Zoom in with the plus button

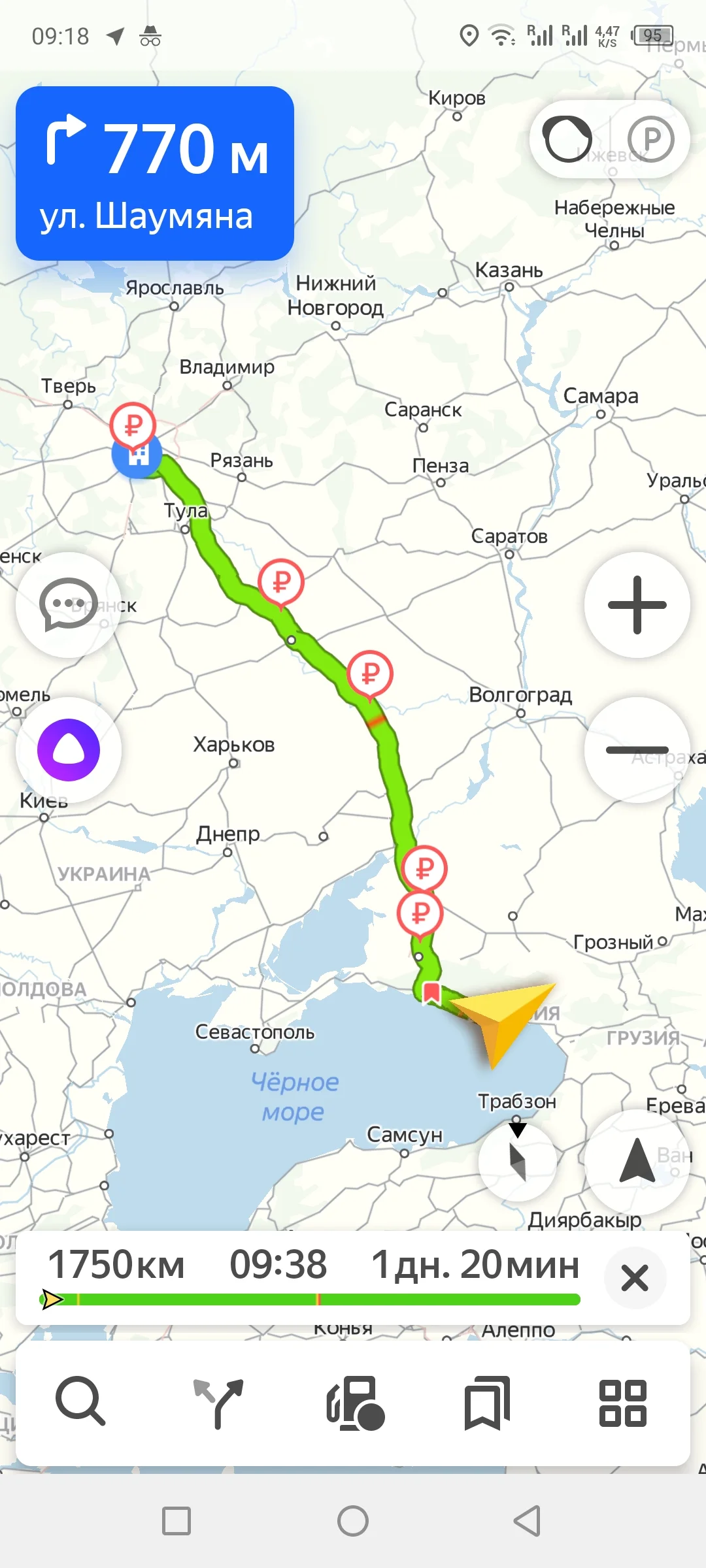[x=637, y=604]
